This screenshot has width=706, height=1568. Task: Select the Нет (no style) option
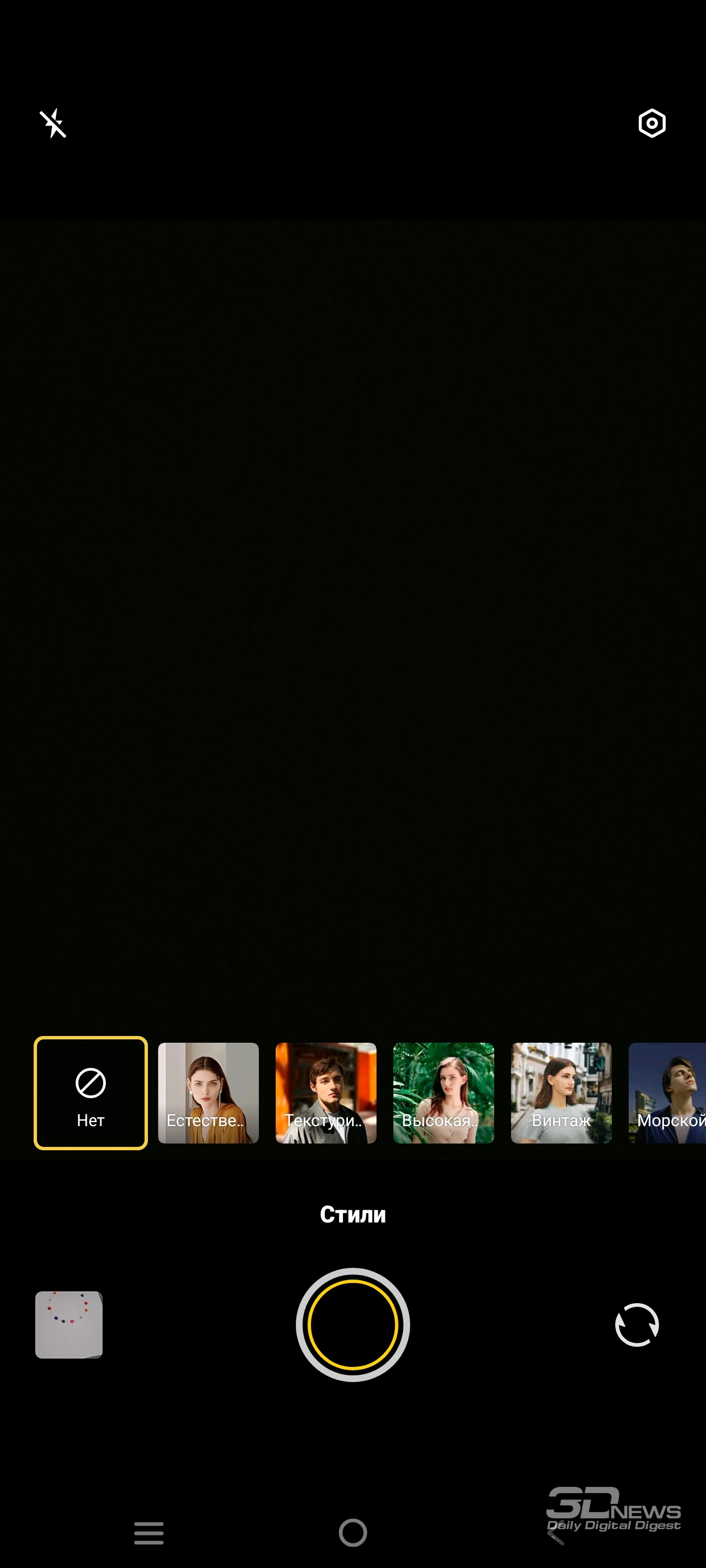[x=91, y=1093]
